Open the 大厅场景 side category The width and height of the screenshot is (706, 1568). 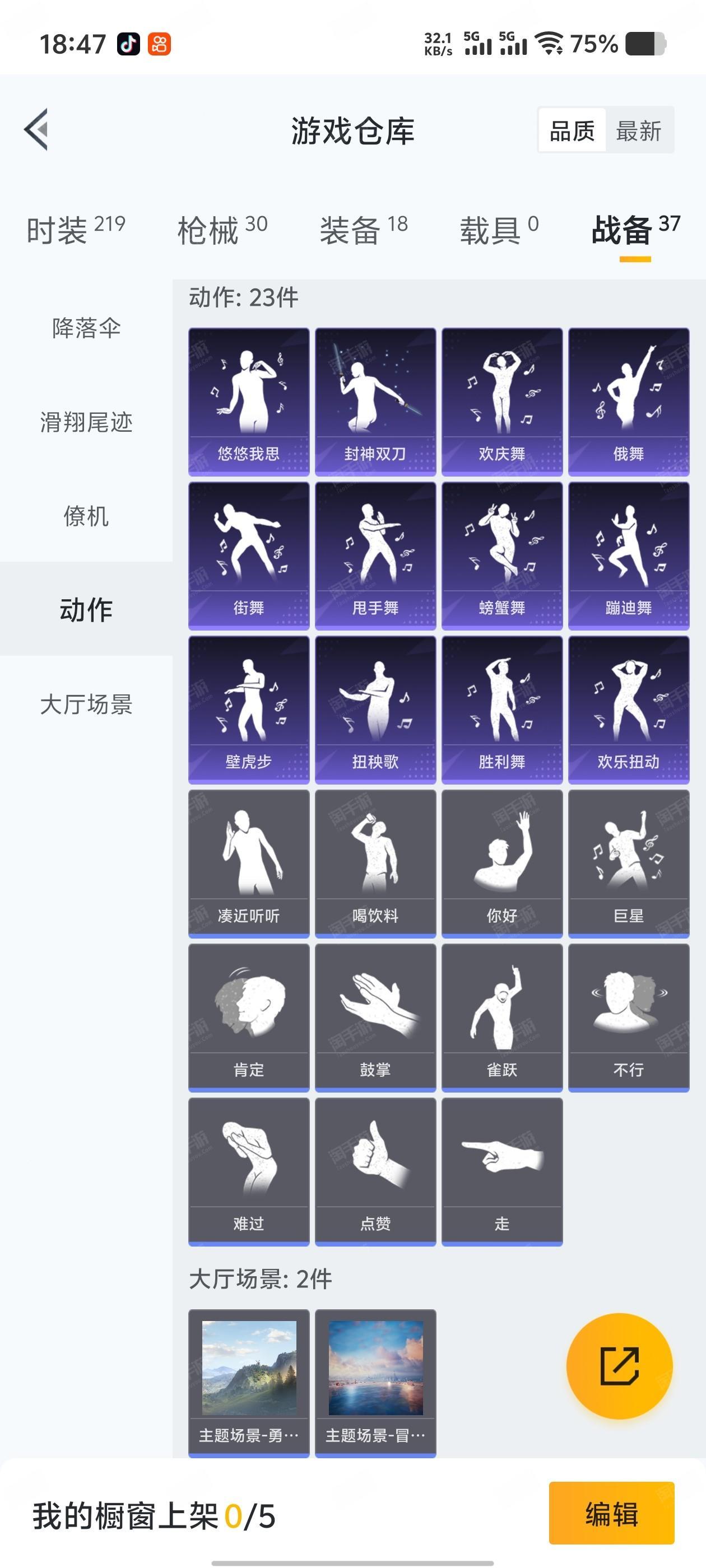click(x=86, y=704)
